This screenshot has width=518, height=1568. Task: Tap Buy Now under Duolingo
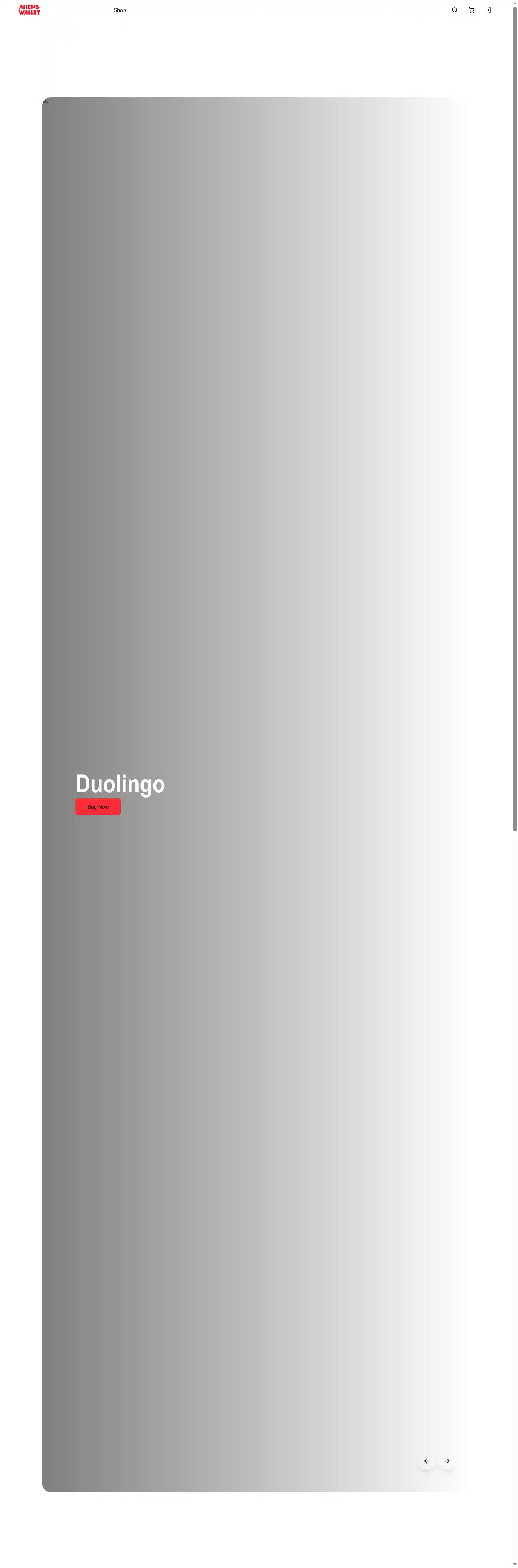[98, 806]
